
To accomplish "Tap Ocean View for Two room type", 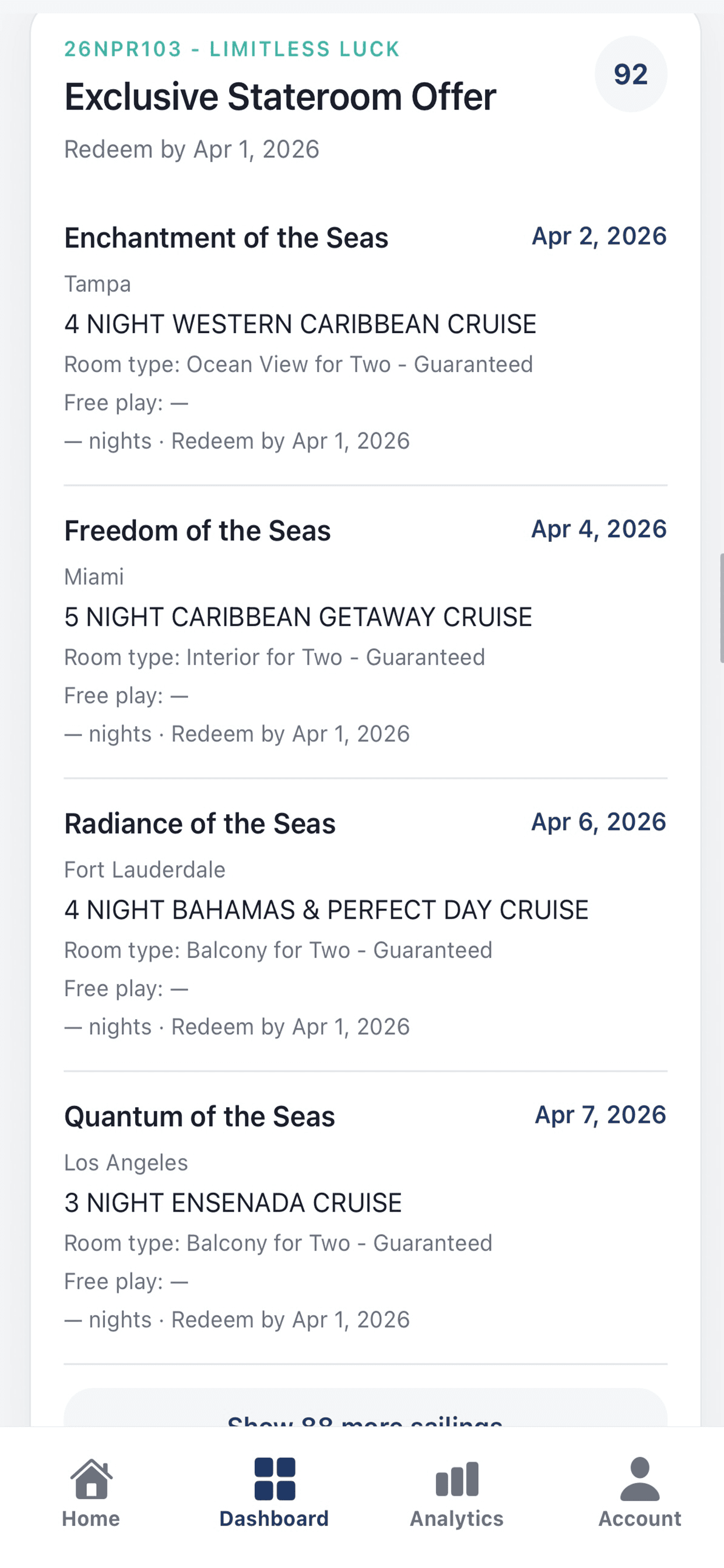I will coord(298,364).
